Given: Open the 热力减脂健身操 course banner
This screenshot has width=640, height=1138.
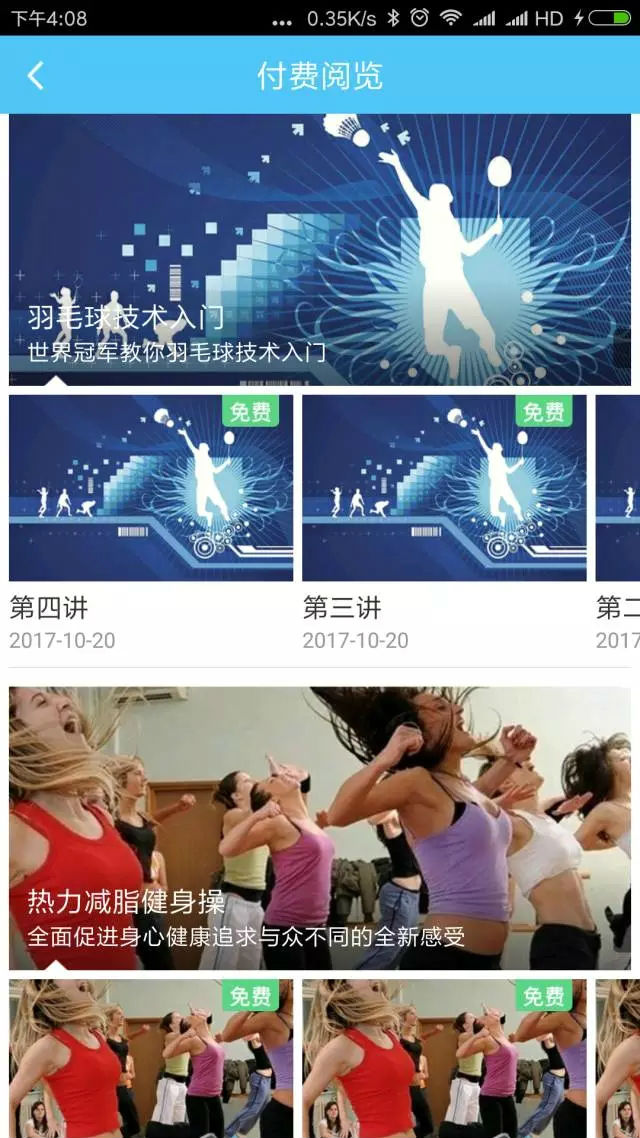Looking at the screenshot, I should [x=320, y=828].
